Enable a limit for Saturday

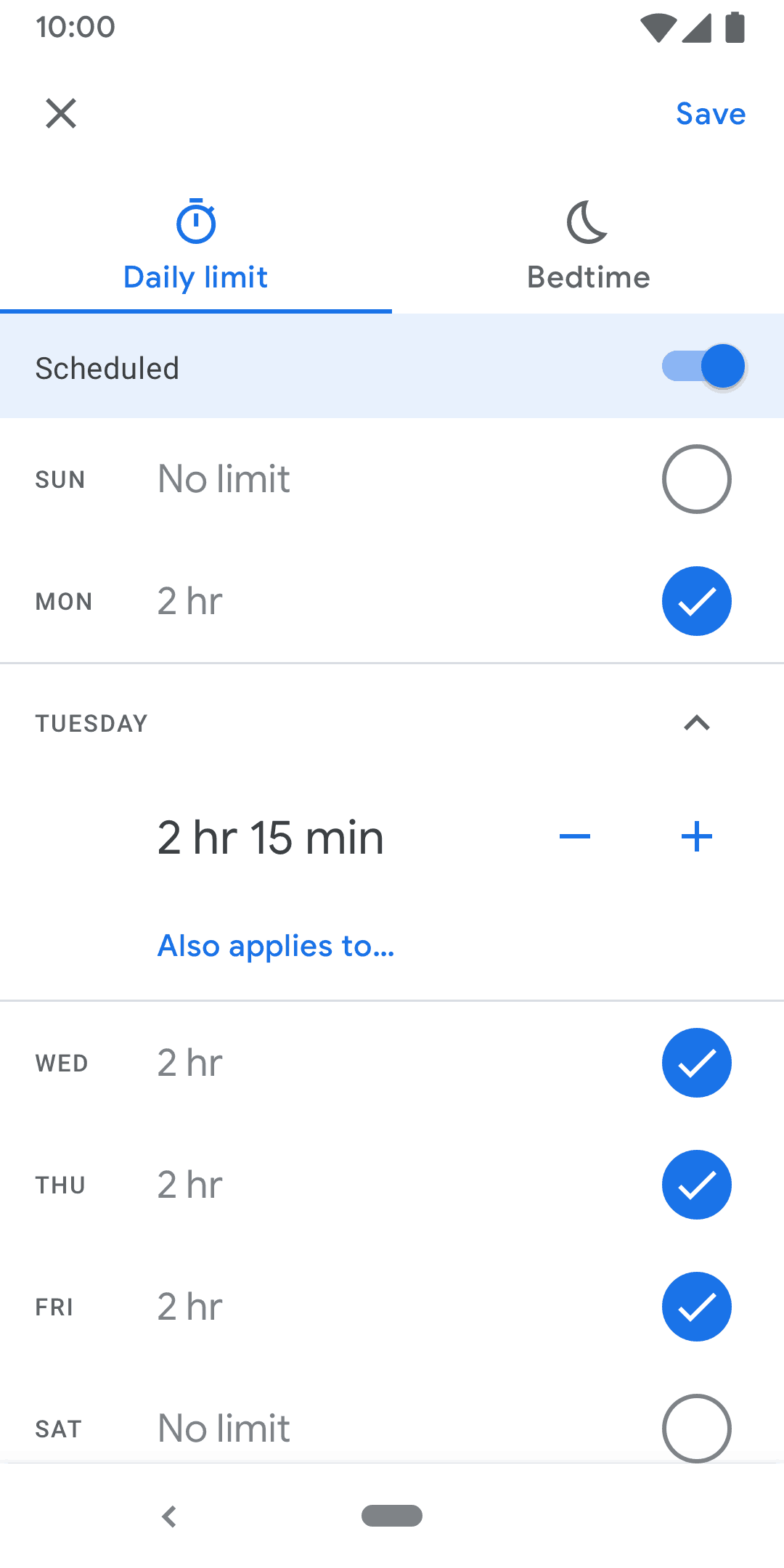click(696, 1428)
